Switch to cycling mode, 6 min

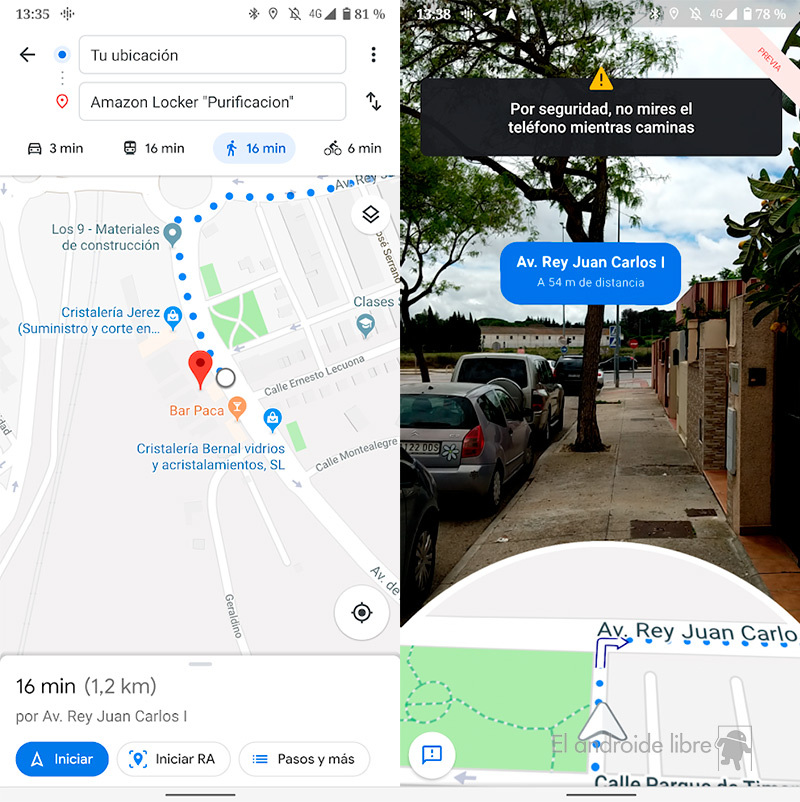pos(352,148)
